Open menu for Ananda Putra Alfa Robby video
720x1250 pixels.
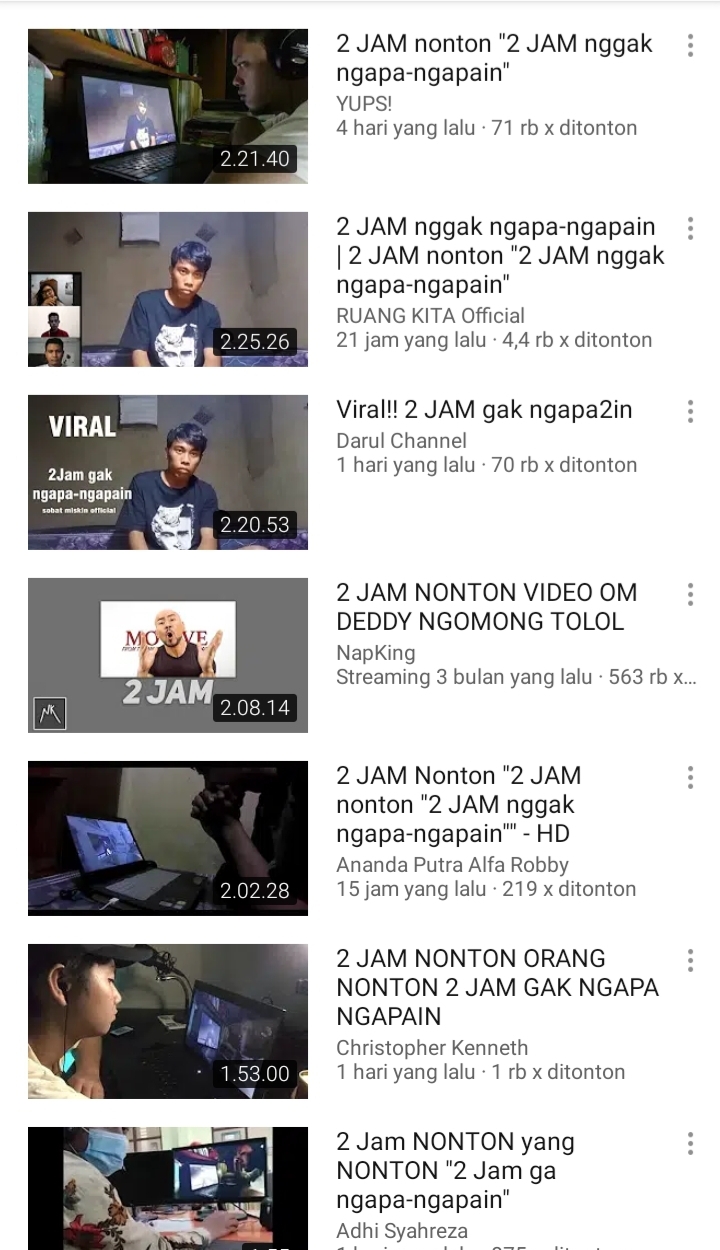[x=690, y=777]
